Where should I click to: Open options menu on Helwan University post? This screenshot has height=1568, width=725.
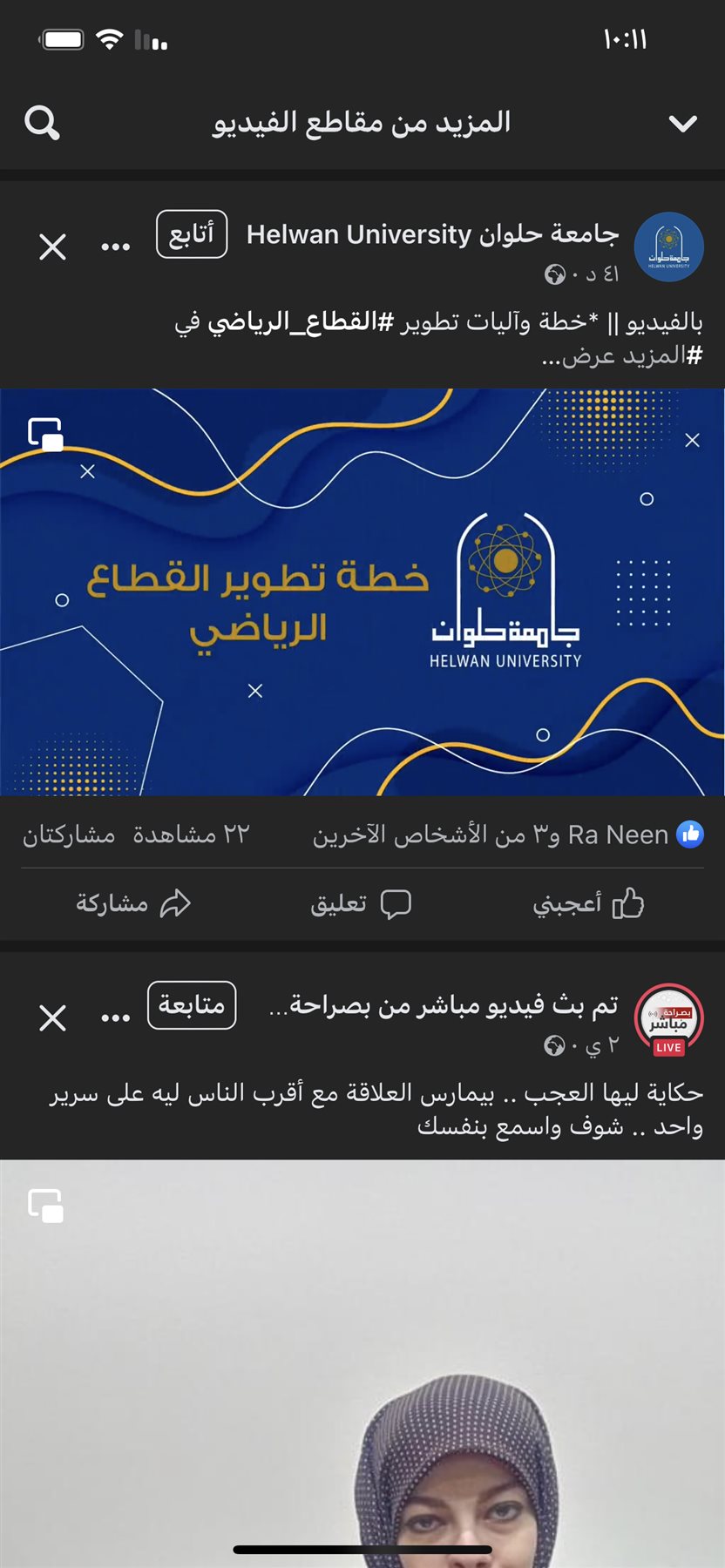(116, 247)
